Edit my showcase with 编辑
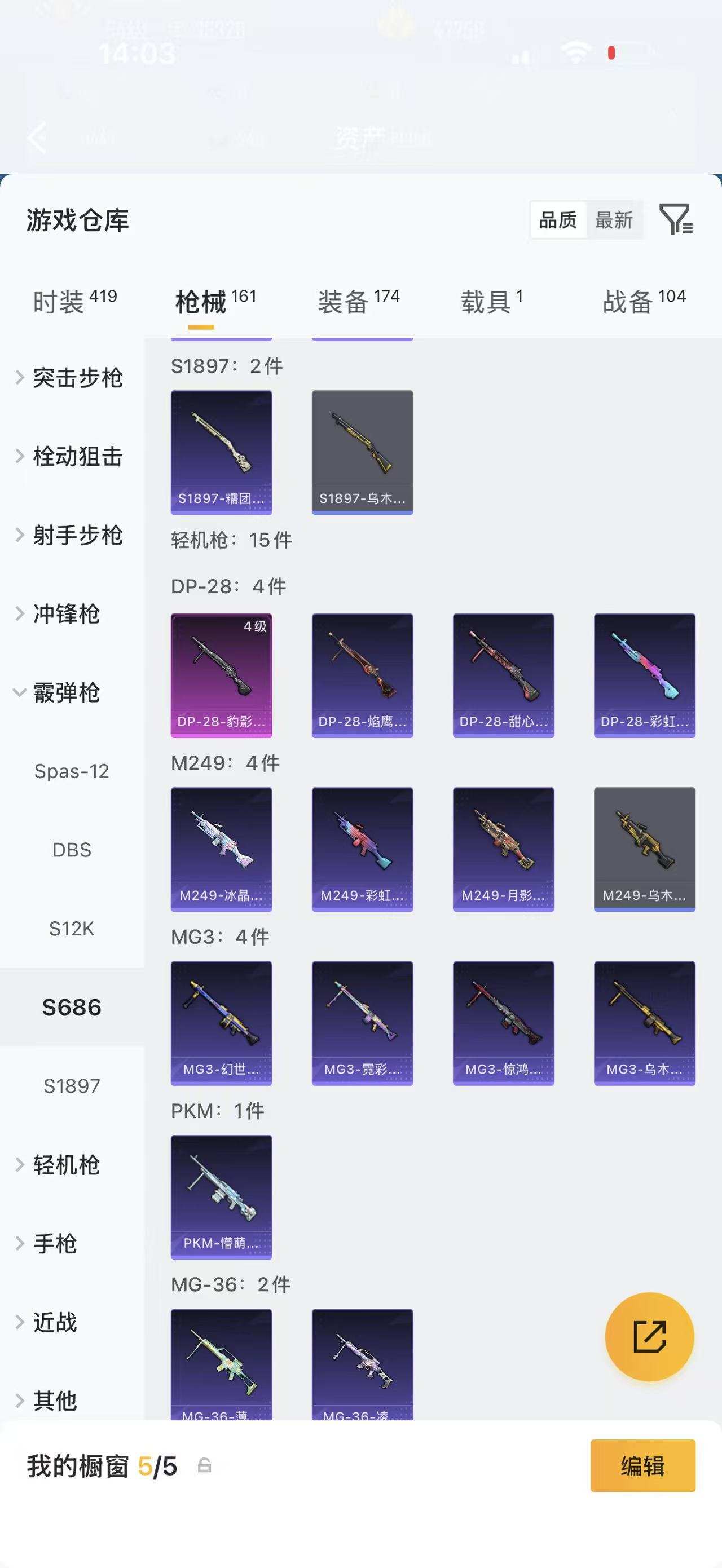 pos(642,1466)
